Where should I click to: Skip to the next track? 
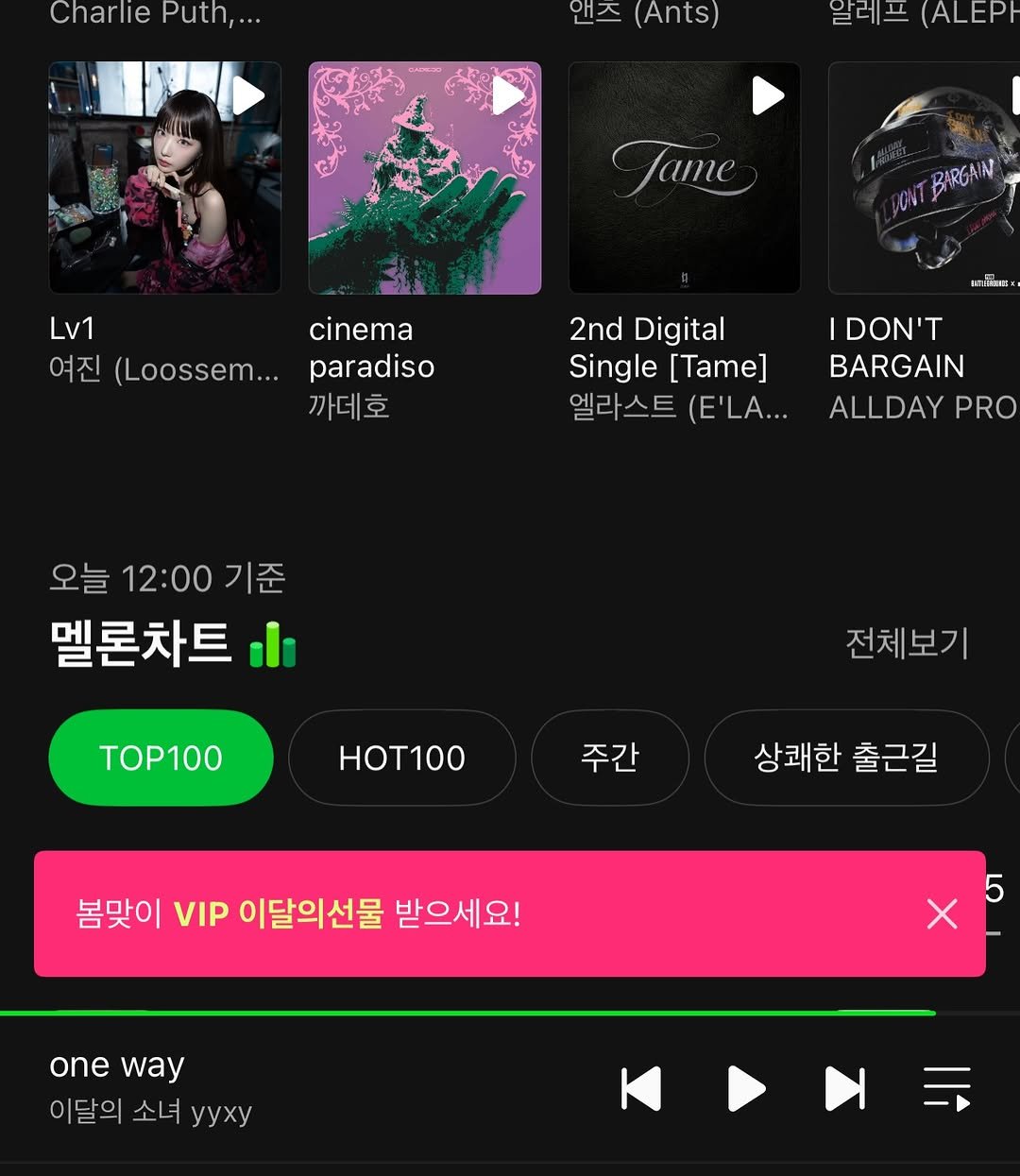844,1089
